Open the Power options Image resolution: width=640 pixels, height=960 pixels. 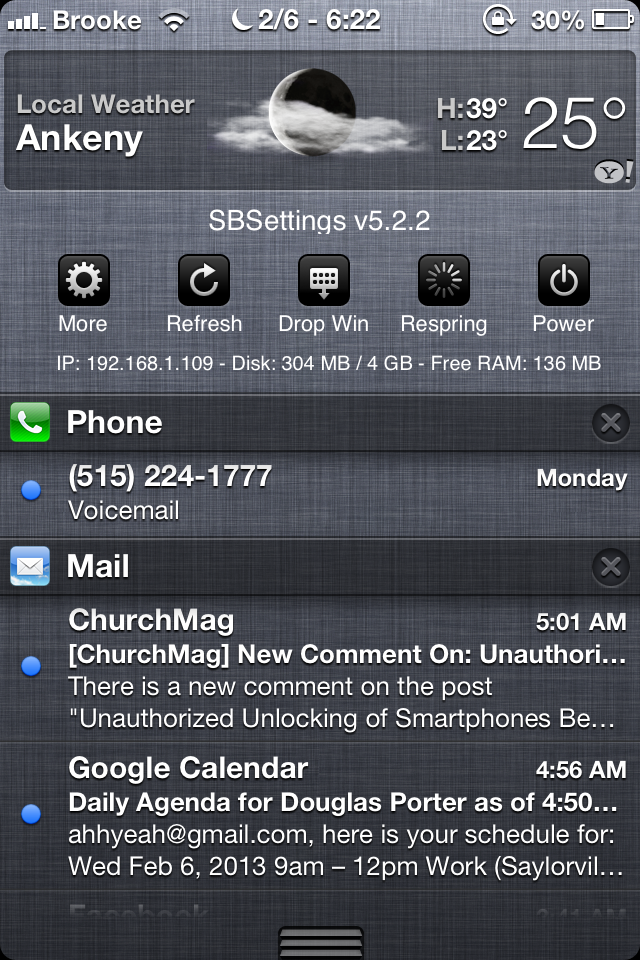click(x=563, y=281)
